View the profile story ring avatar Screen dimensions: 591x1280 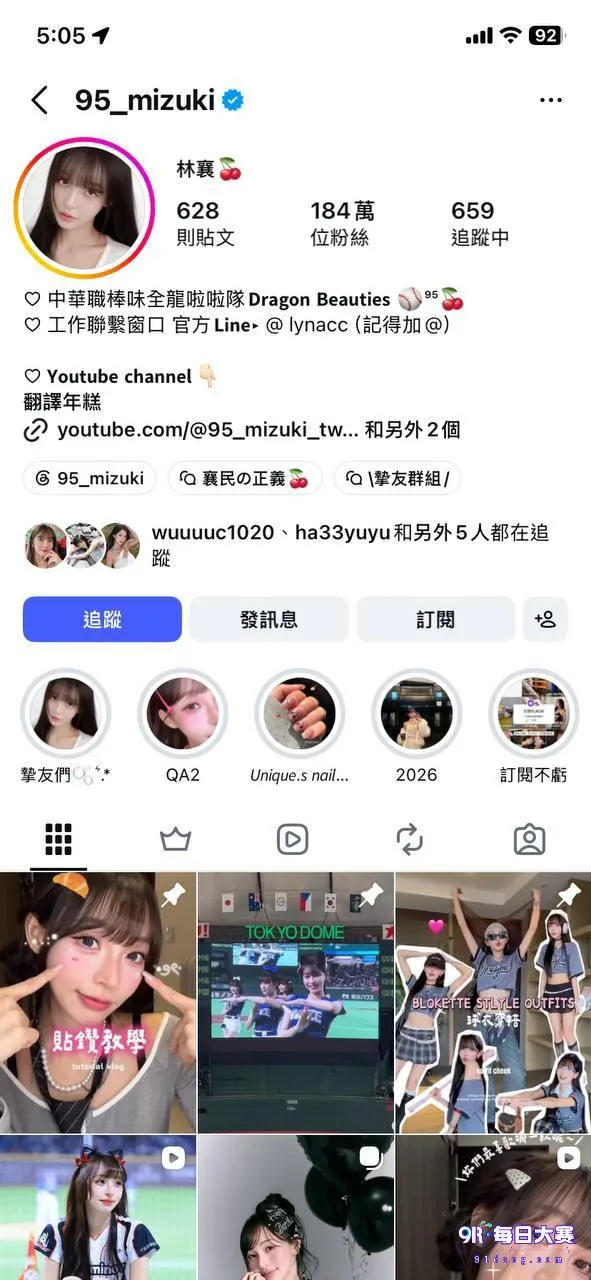pyautogui.click(x=82, y=207)
